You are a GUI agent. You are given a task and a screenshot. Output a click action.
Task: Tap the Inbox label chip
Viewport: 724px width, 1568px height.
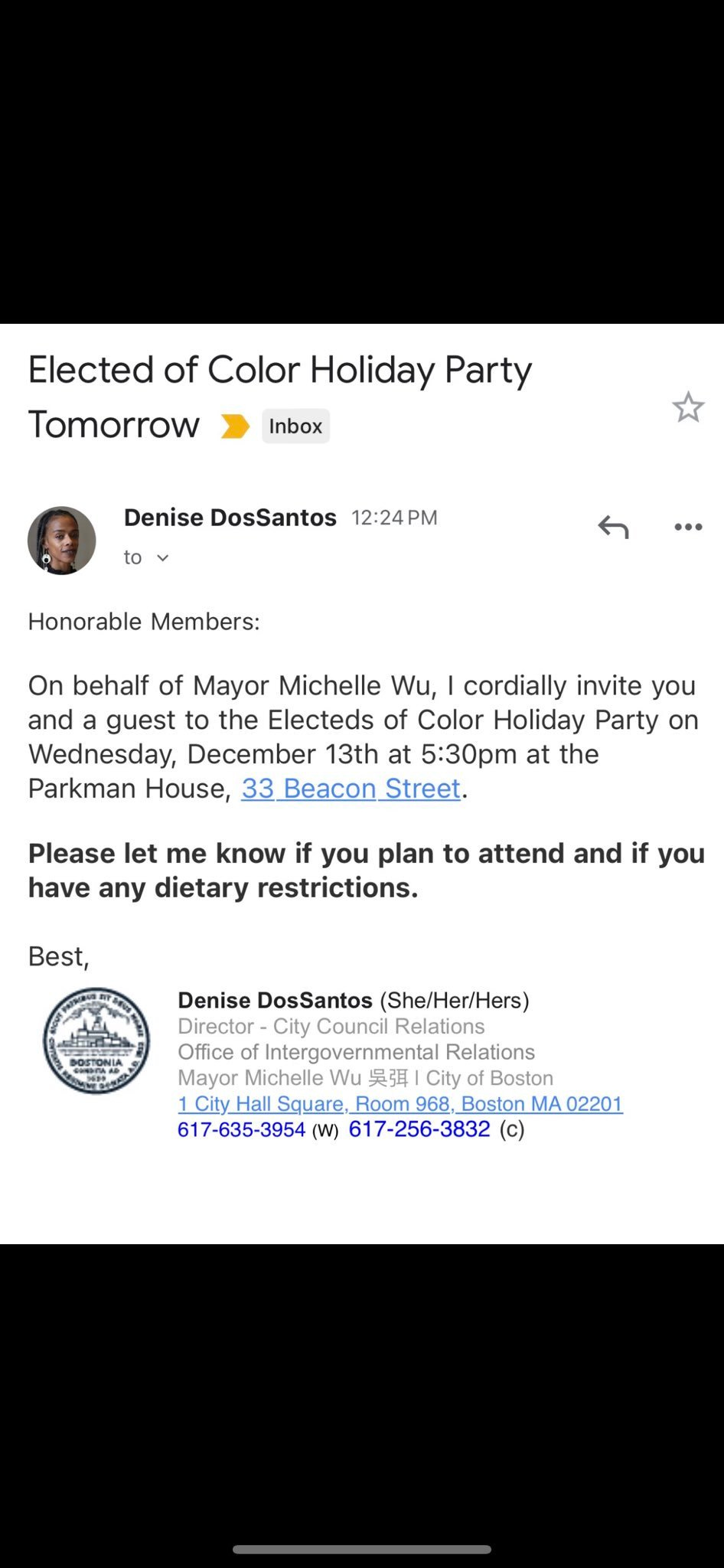[295, 426]
